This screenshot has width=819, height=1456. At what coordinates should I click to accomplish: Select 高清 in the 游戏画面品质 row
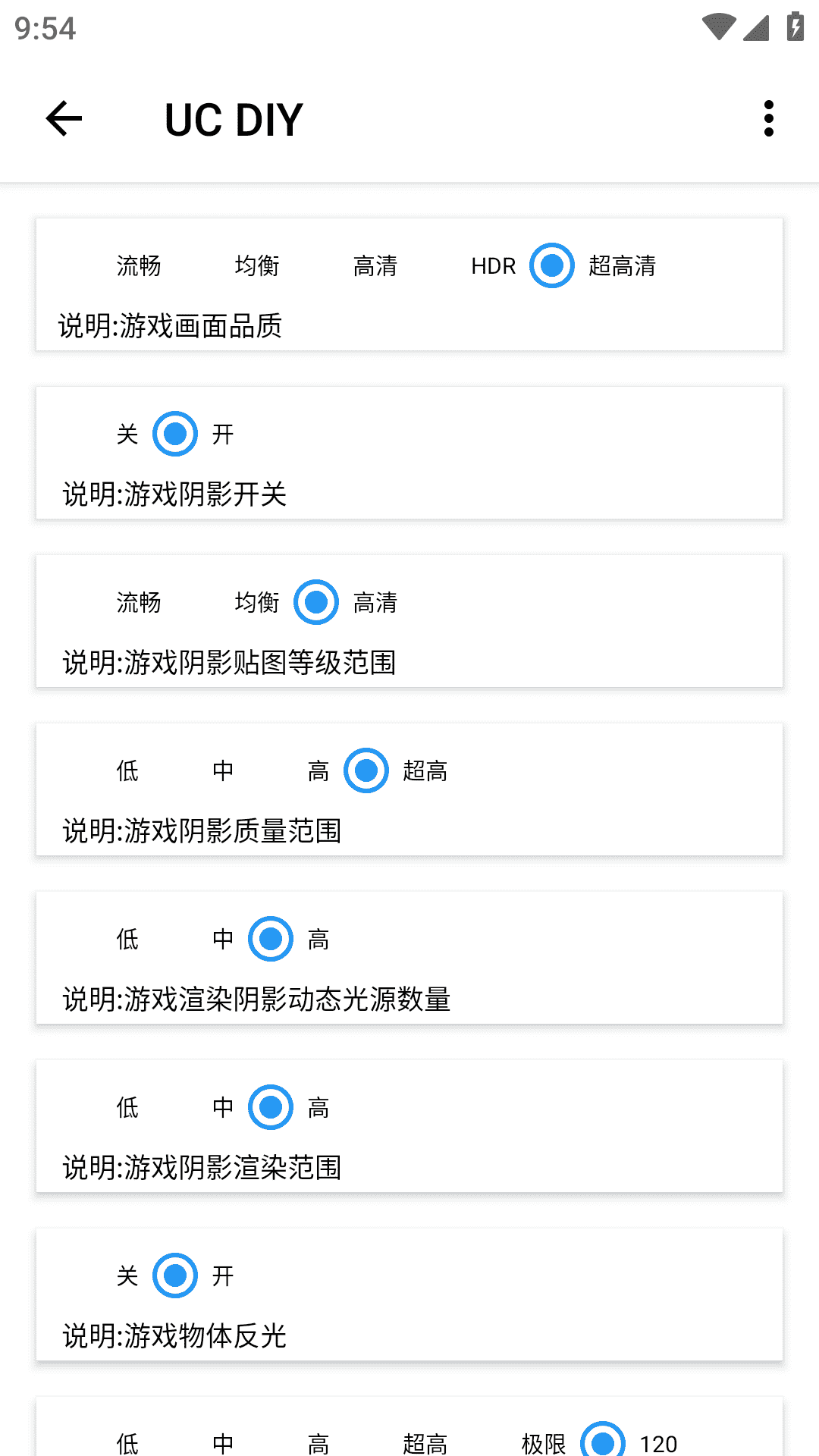point(375,265)
